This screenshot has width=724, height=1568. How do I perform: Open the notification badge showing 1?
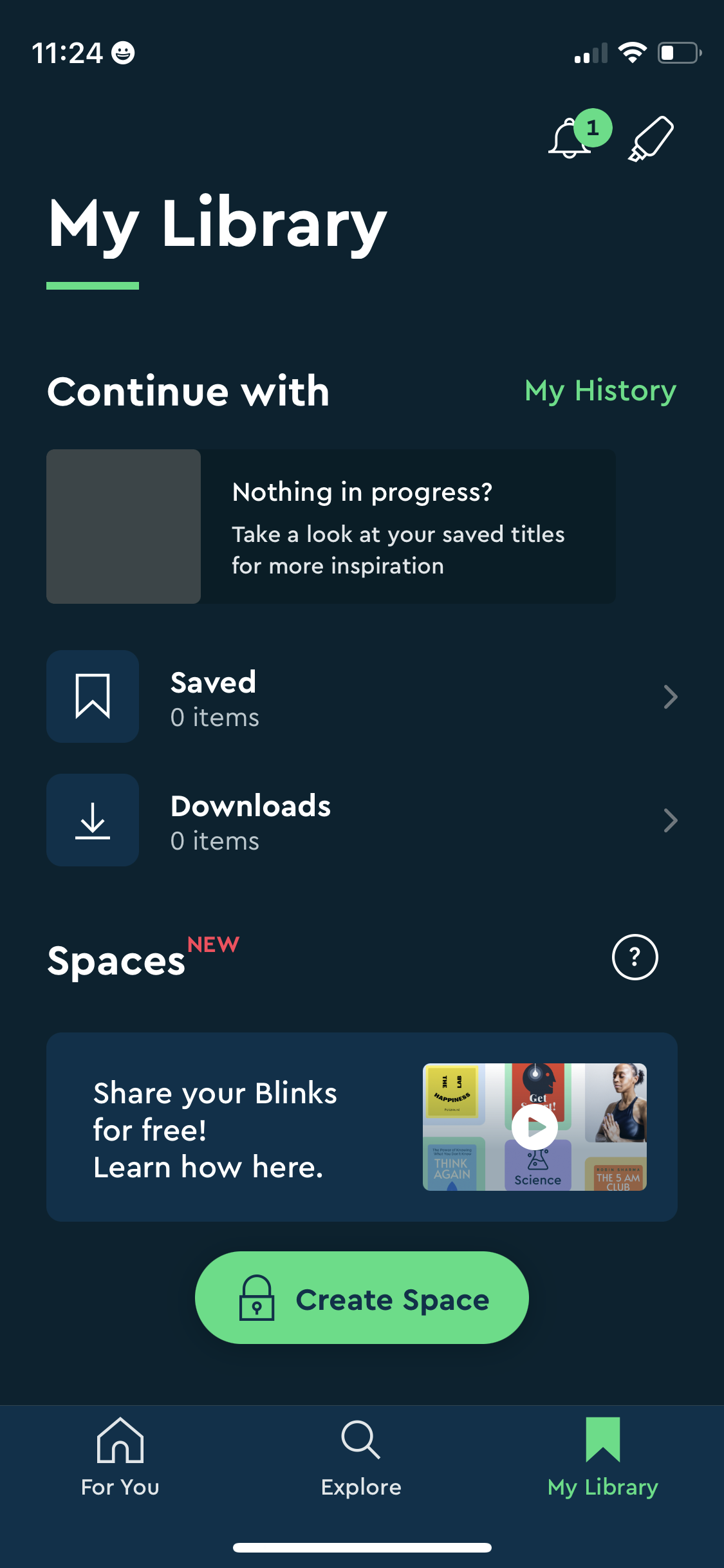coord(591,126)
